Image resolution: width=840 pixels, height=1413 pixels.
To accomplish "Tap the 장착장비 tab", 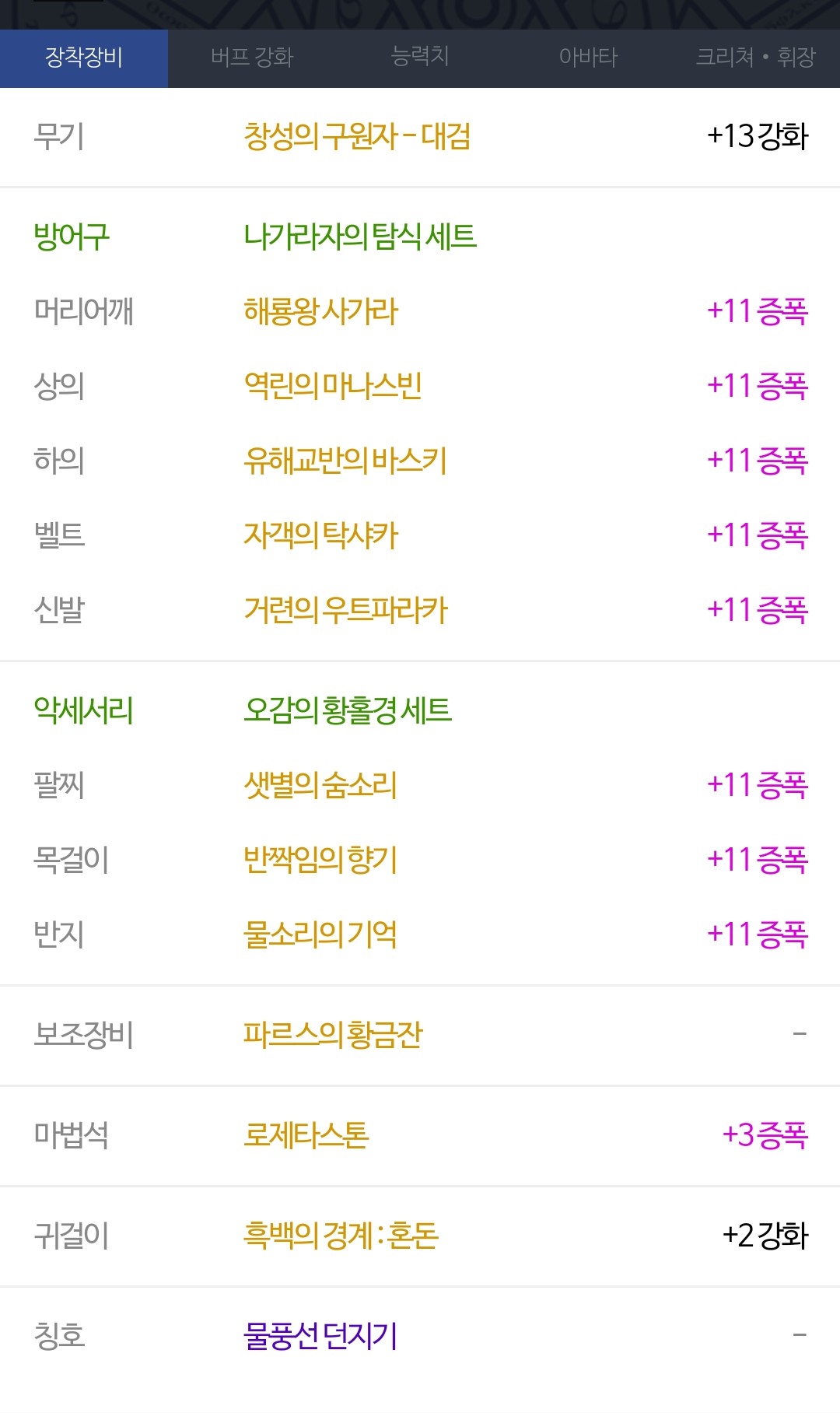I will [x=84, y=58].
